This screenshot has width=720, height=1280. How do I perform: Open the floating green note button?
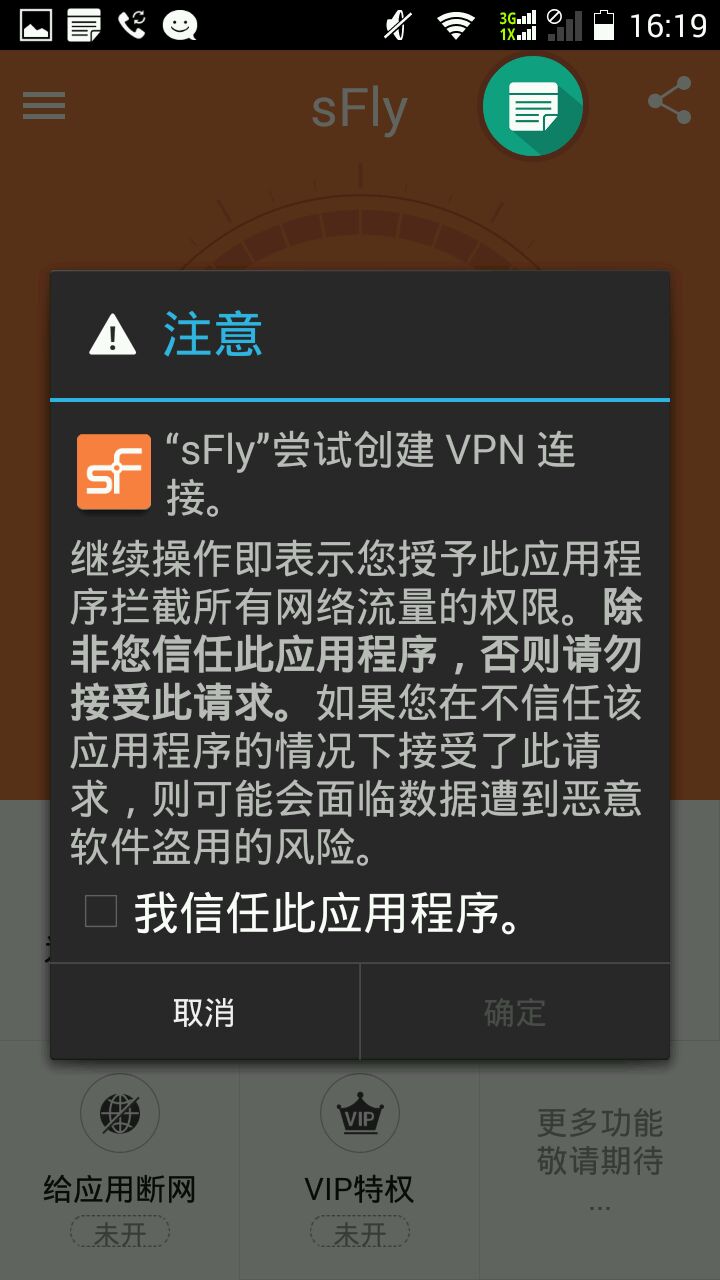[533, 106]
